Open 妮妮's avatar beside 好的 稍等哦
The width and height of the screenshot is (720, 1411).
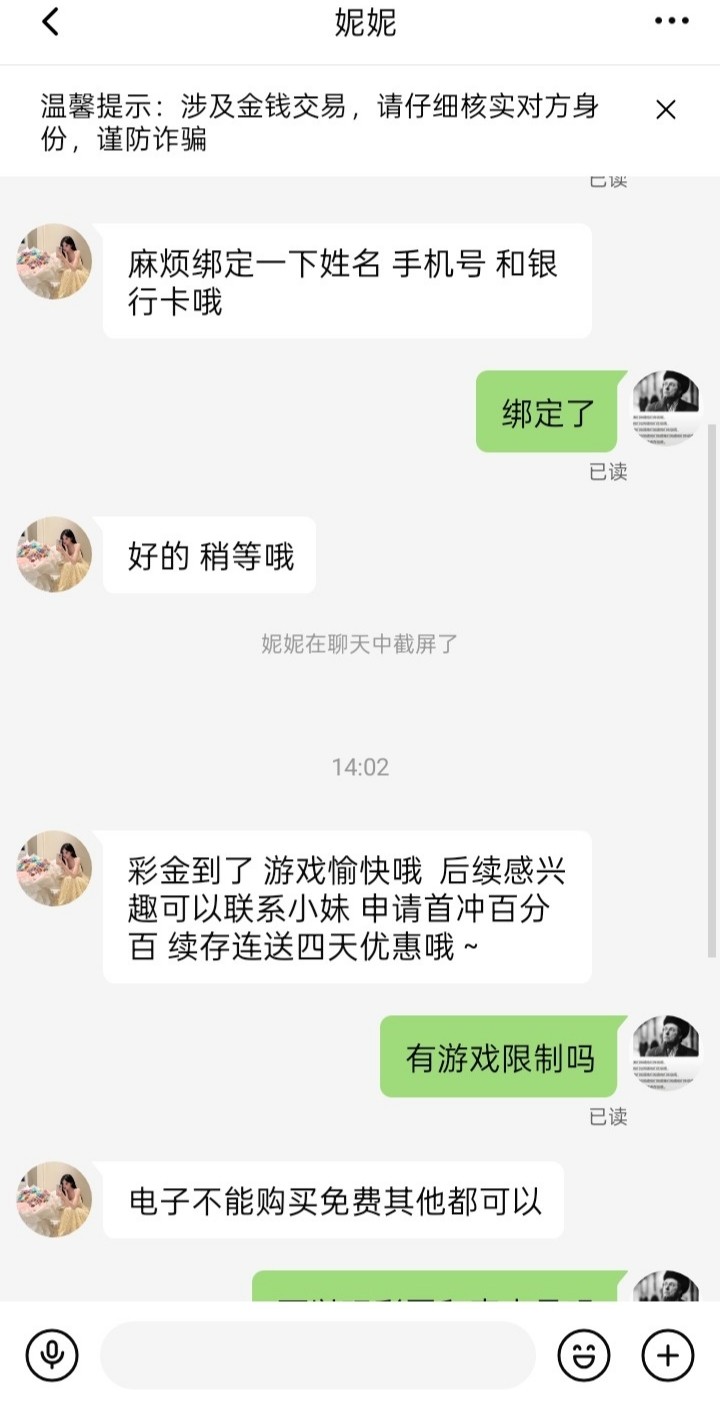click(54, 554)
